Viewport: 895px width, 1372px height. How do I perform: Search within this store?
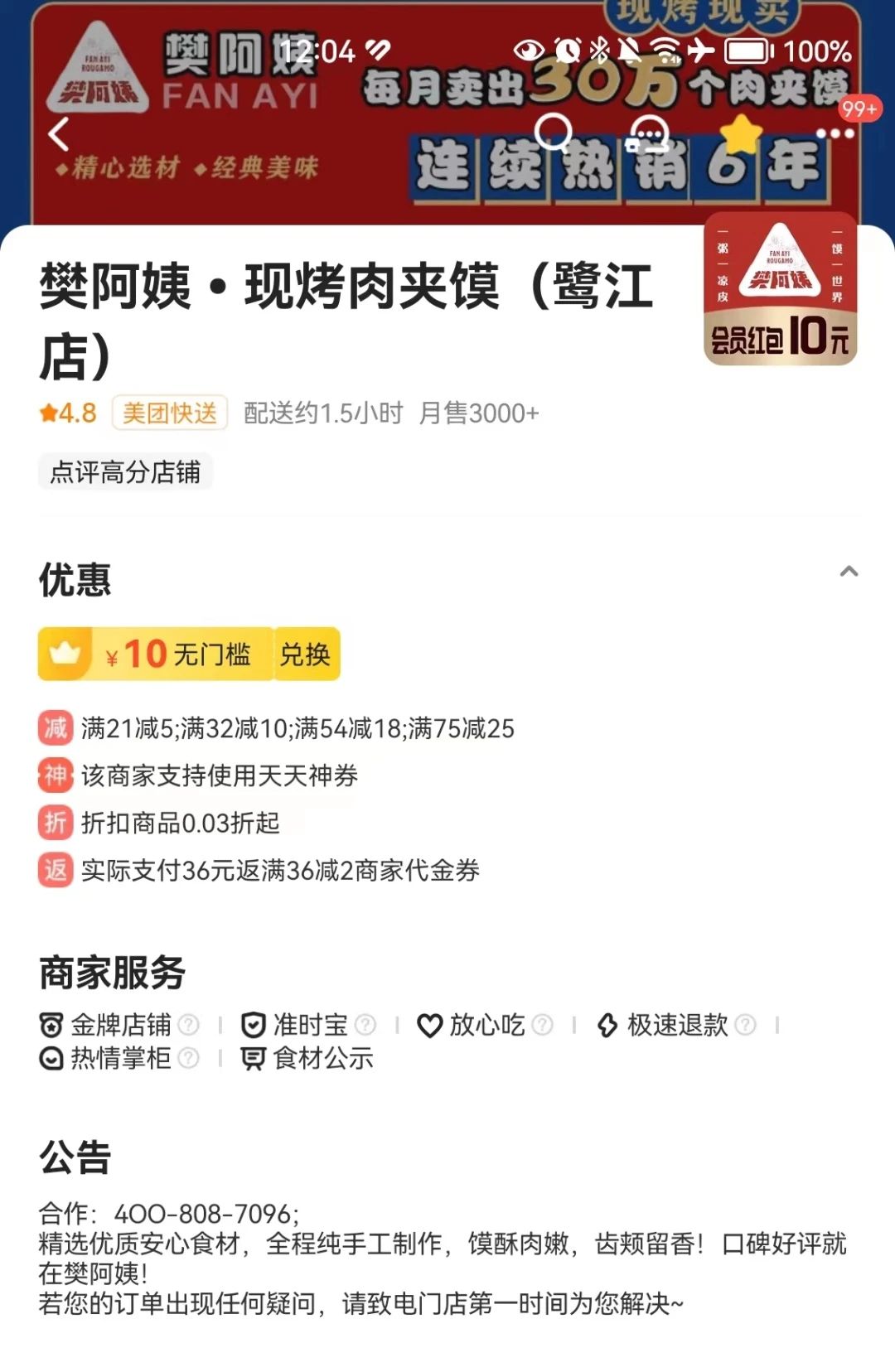553,133
